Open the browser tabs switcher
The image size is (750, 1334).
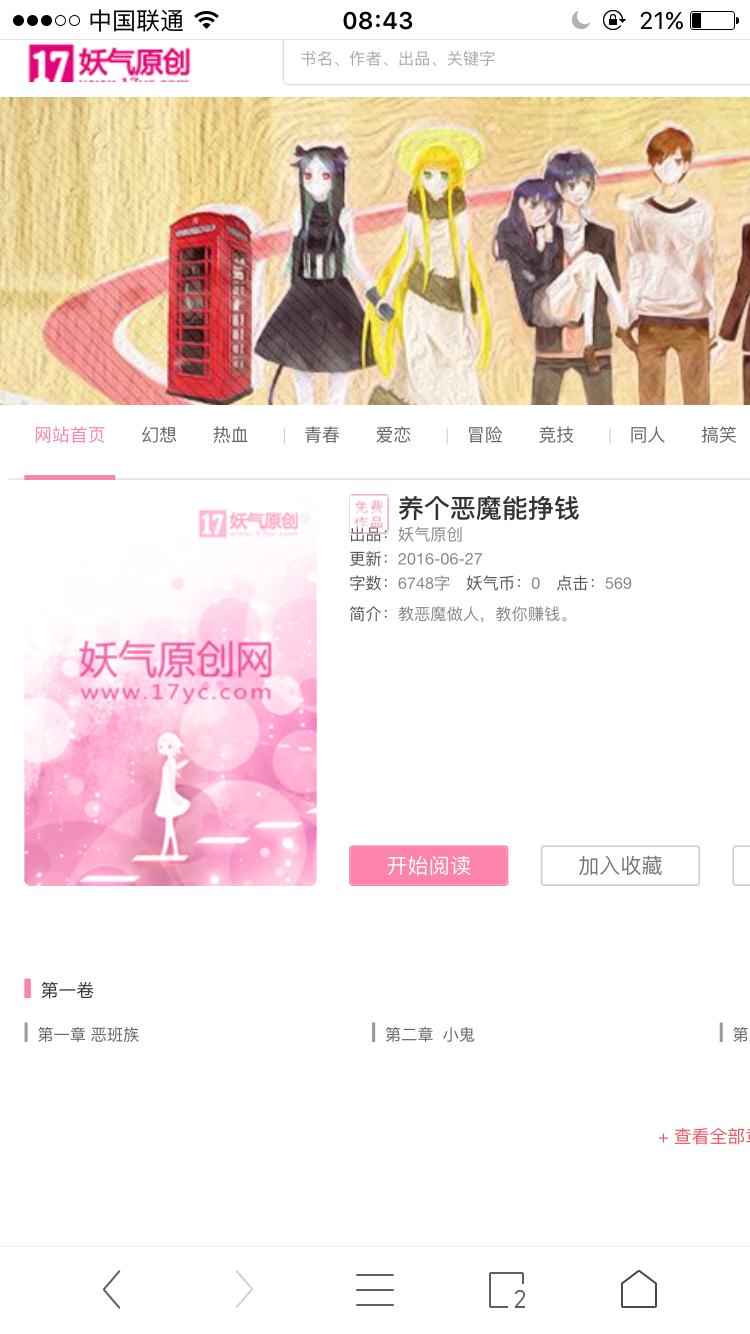507,1290
